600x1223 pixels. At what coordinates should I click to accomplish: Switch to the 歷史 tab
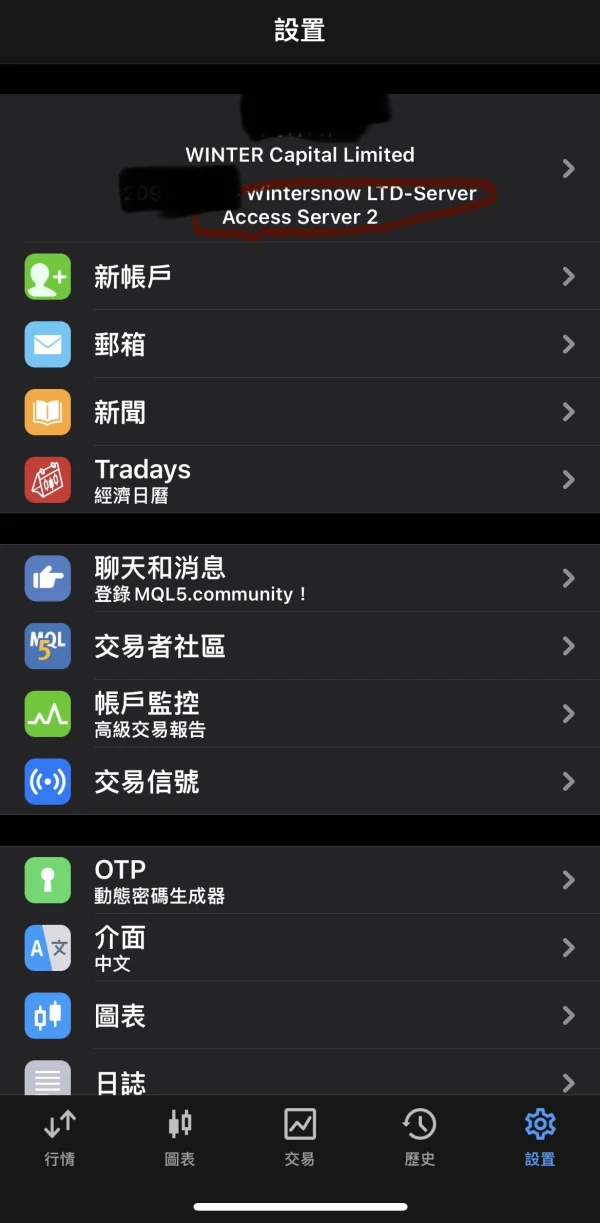point(420,1137)
